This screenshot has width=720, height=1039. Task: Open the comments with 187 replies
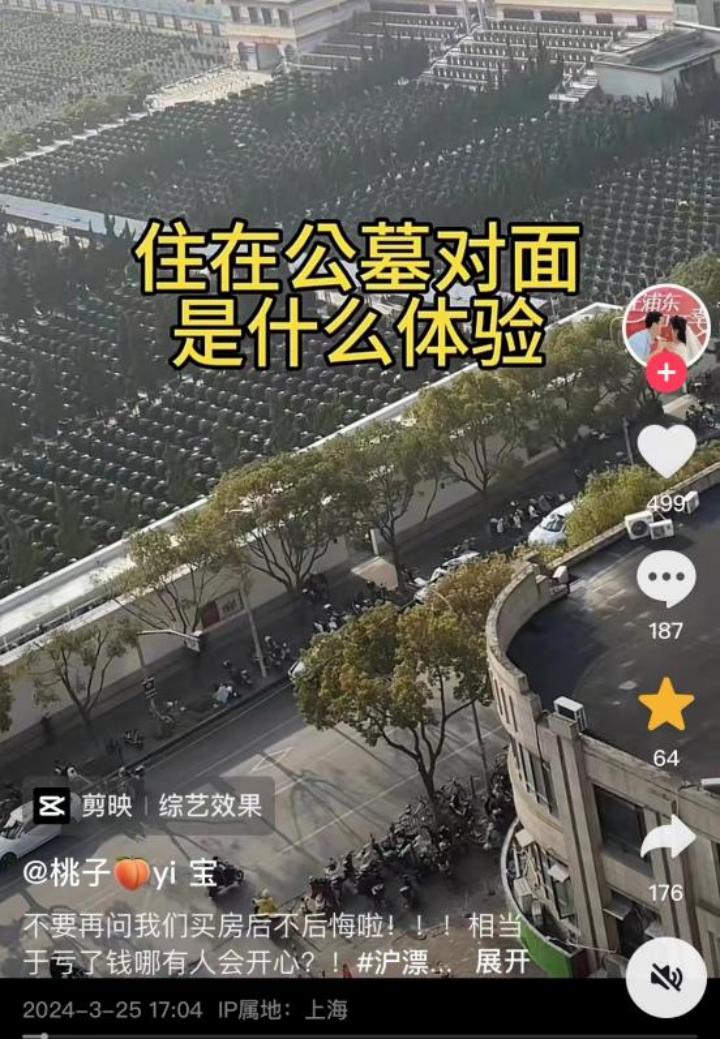coord(666,579)
